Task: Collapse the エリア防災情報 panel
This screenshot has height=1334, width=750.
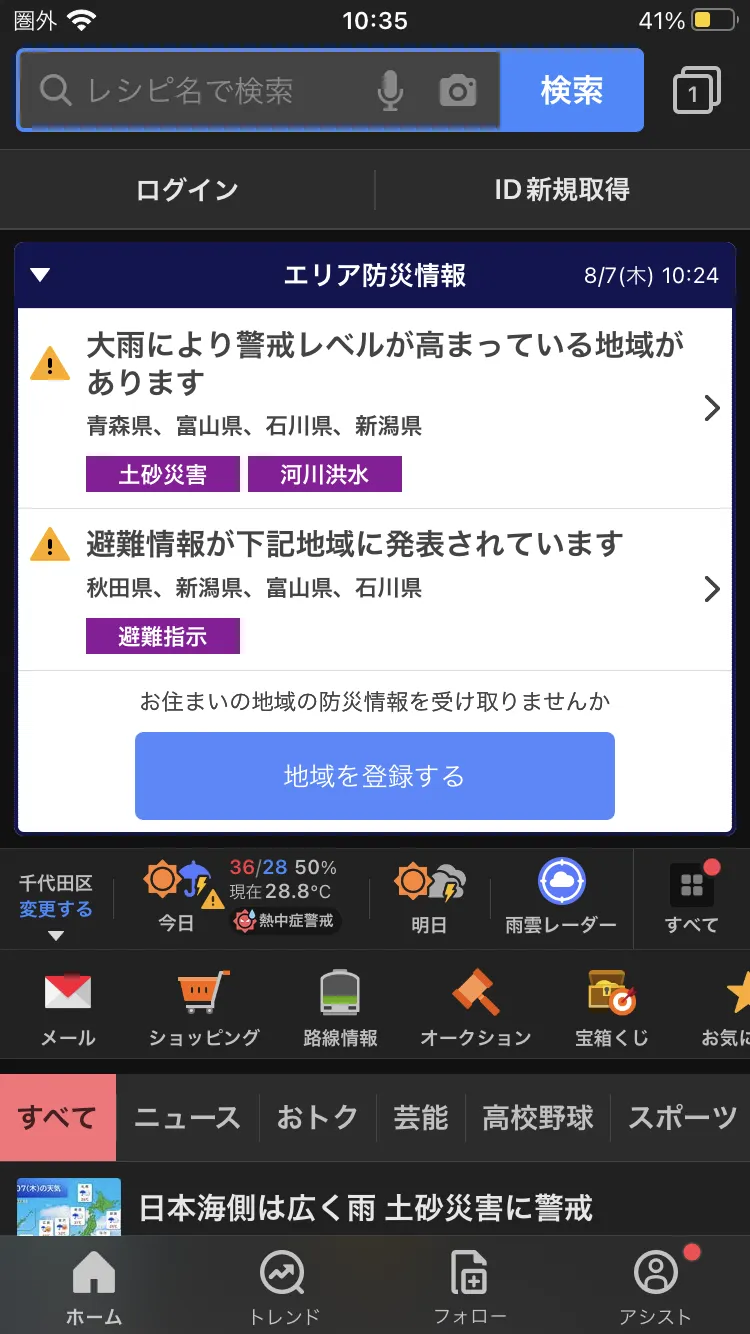Action: click(x=40, y=275)
